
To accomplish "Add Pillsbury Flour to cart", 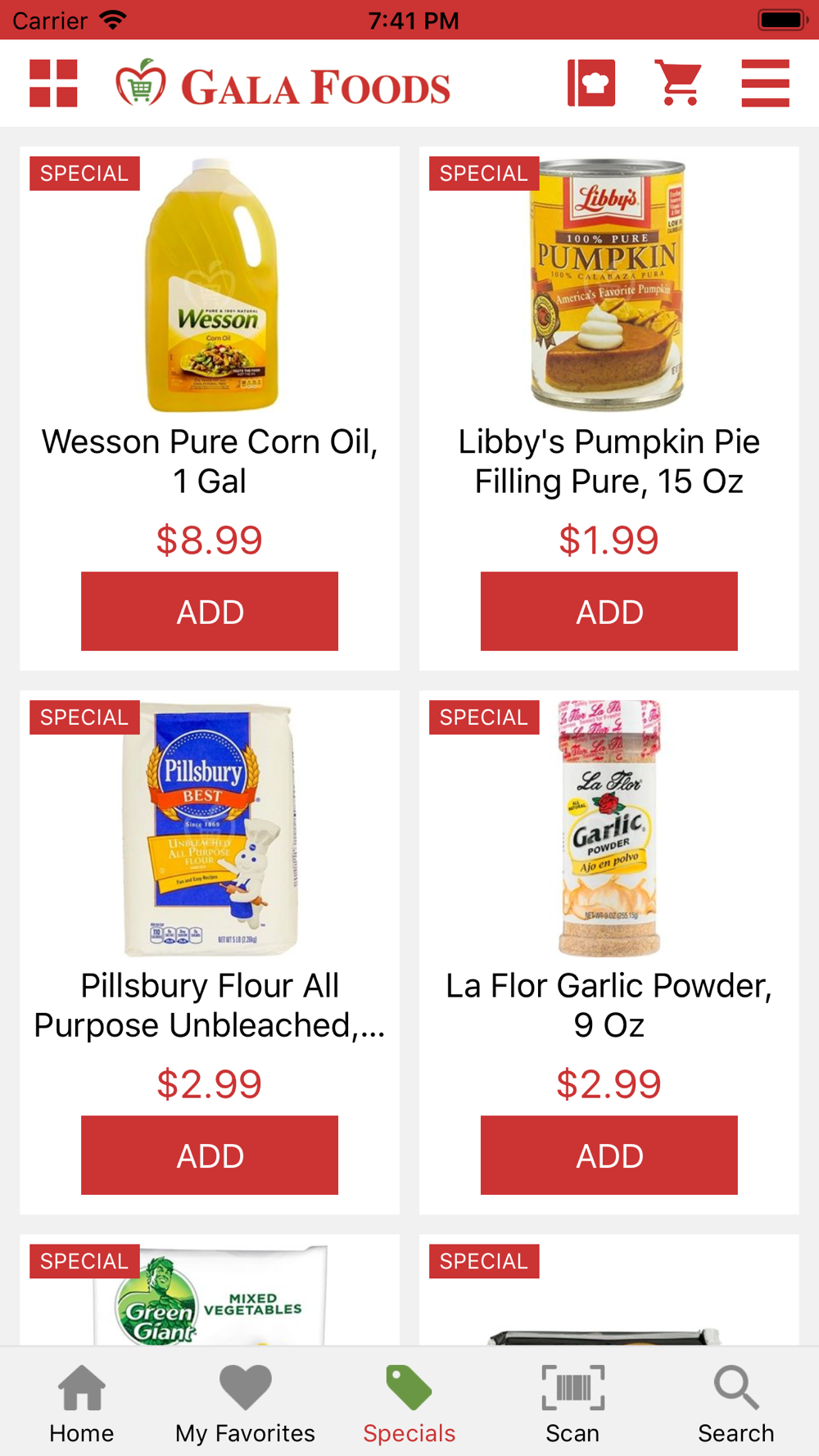I will [x=210, y=1155].
